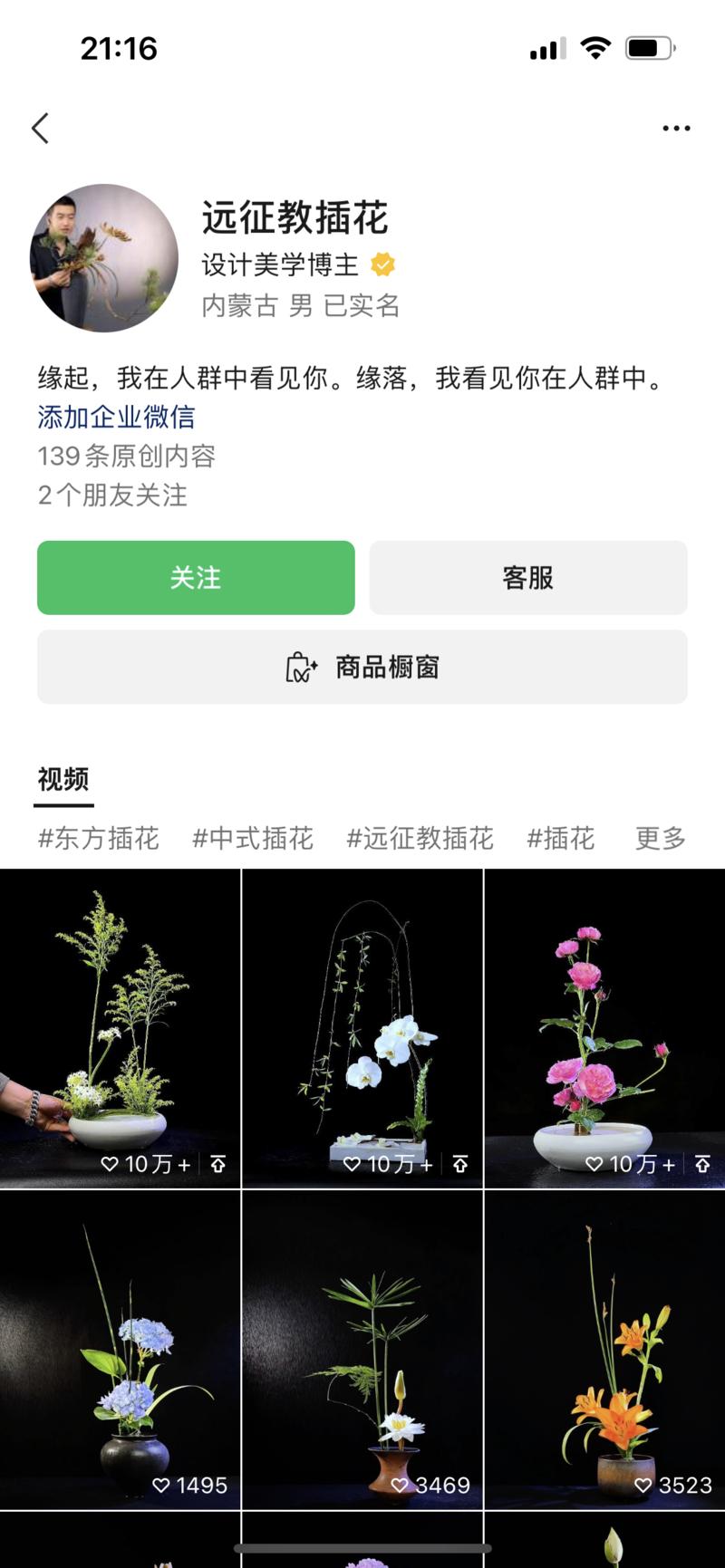Open 远征教插花 profile avatar
The height and width of the screenshot is (1568, 725).
[x=104, y=258]
